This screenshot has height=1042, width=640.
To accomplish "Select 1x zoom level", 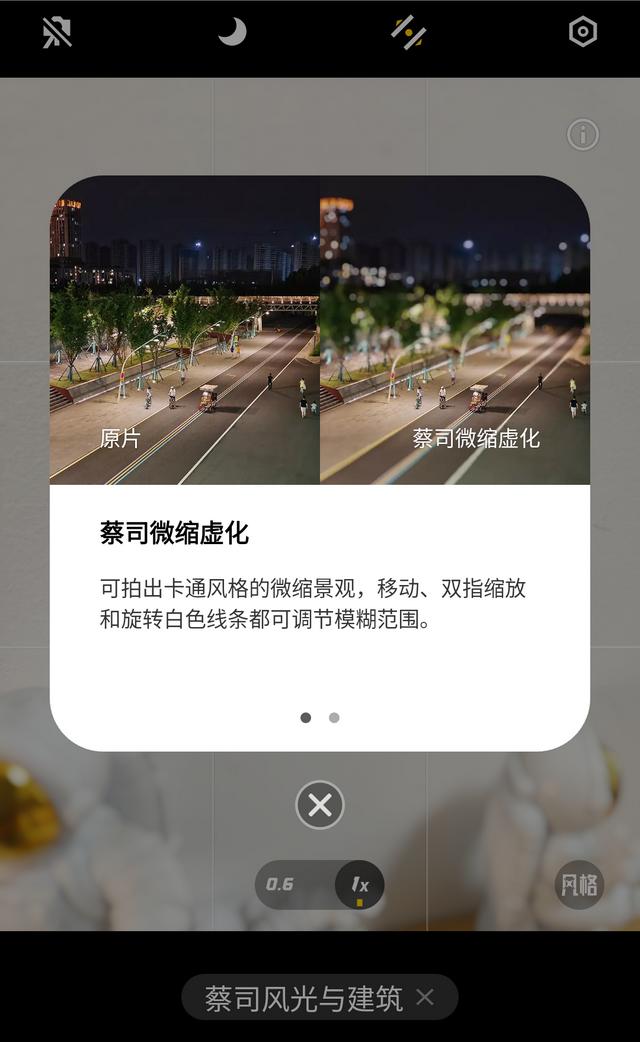I will (x=360, y=885).
